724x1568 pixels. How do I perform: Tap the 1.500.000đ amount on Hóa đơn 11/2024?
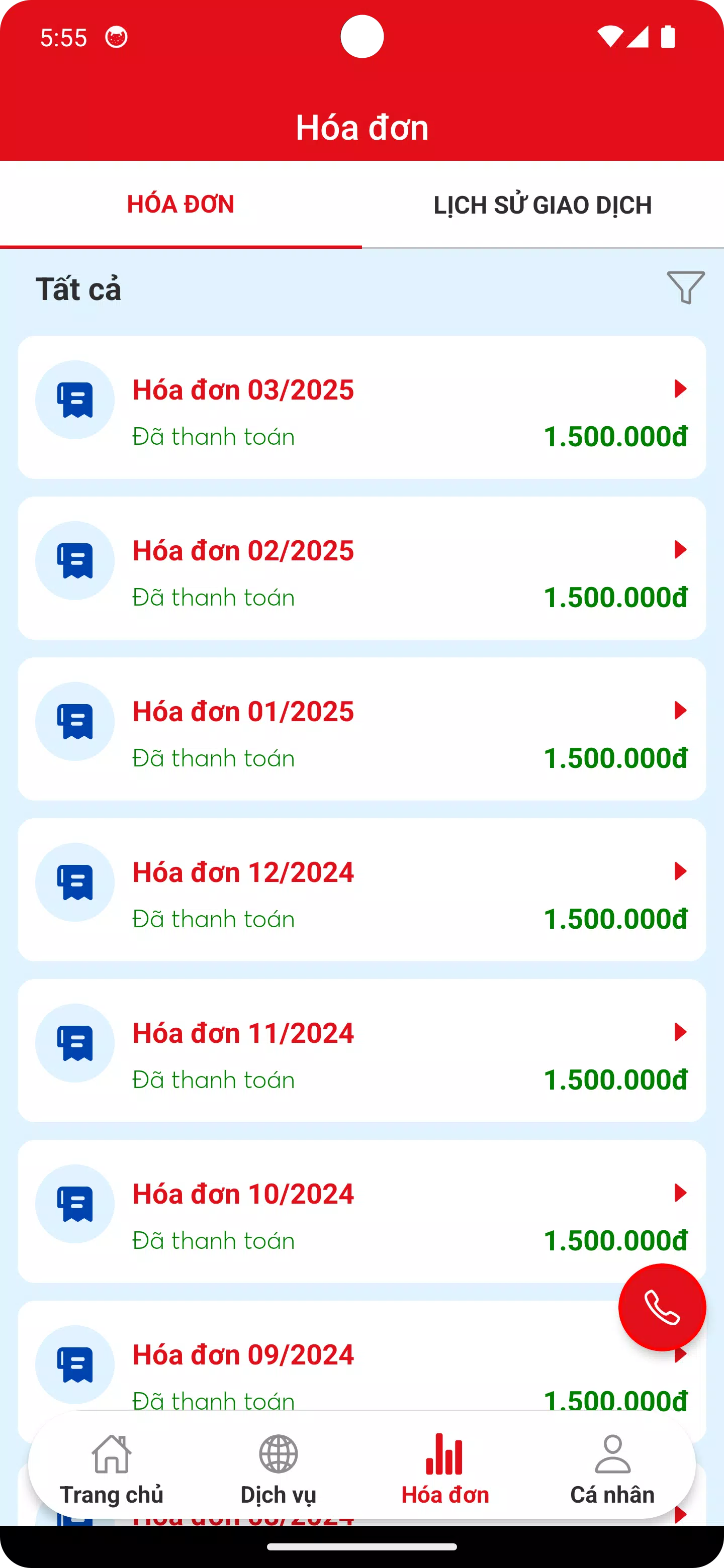coord(615,1080)
